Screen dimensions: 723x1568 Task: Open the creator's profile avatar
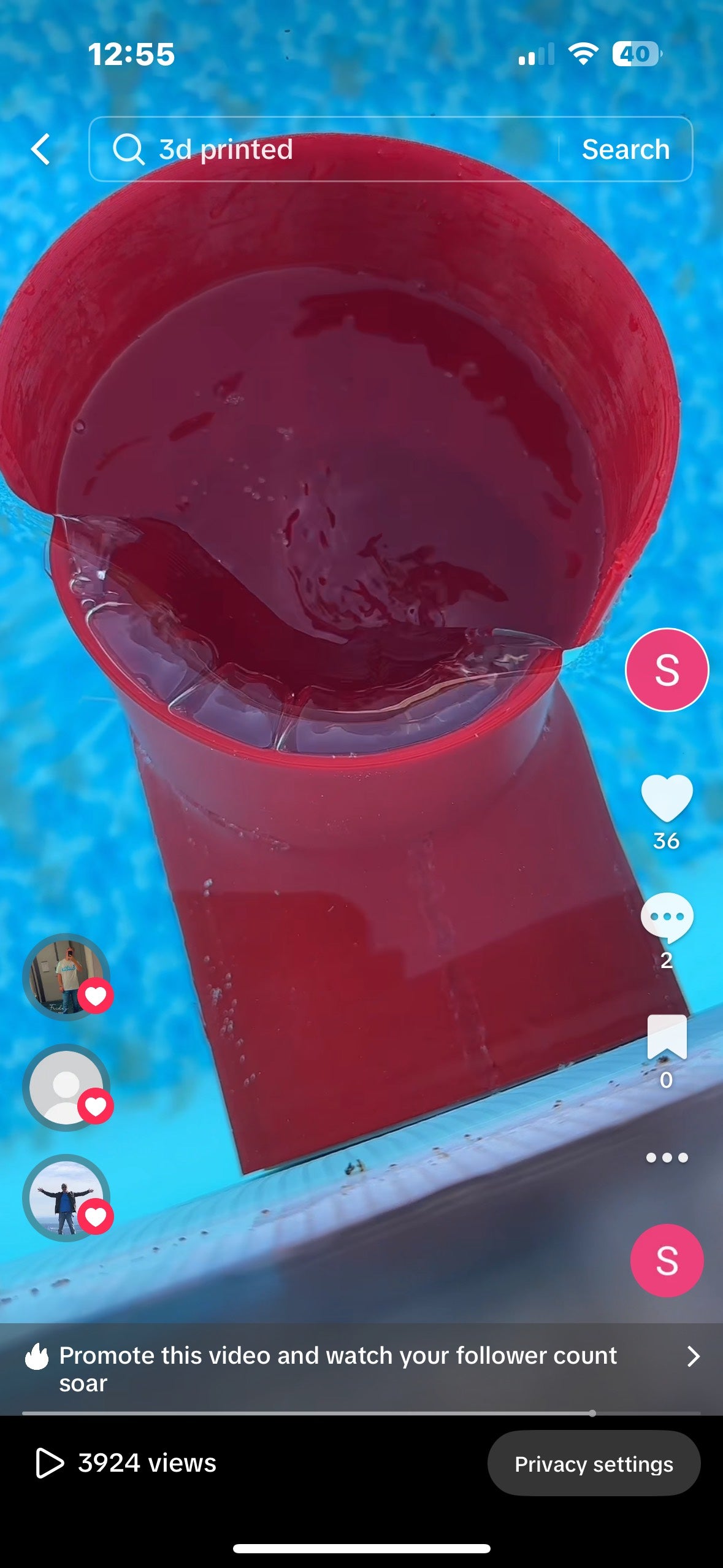point(667,669)
